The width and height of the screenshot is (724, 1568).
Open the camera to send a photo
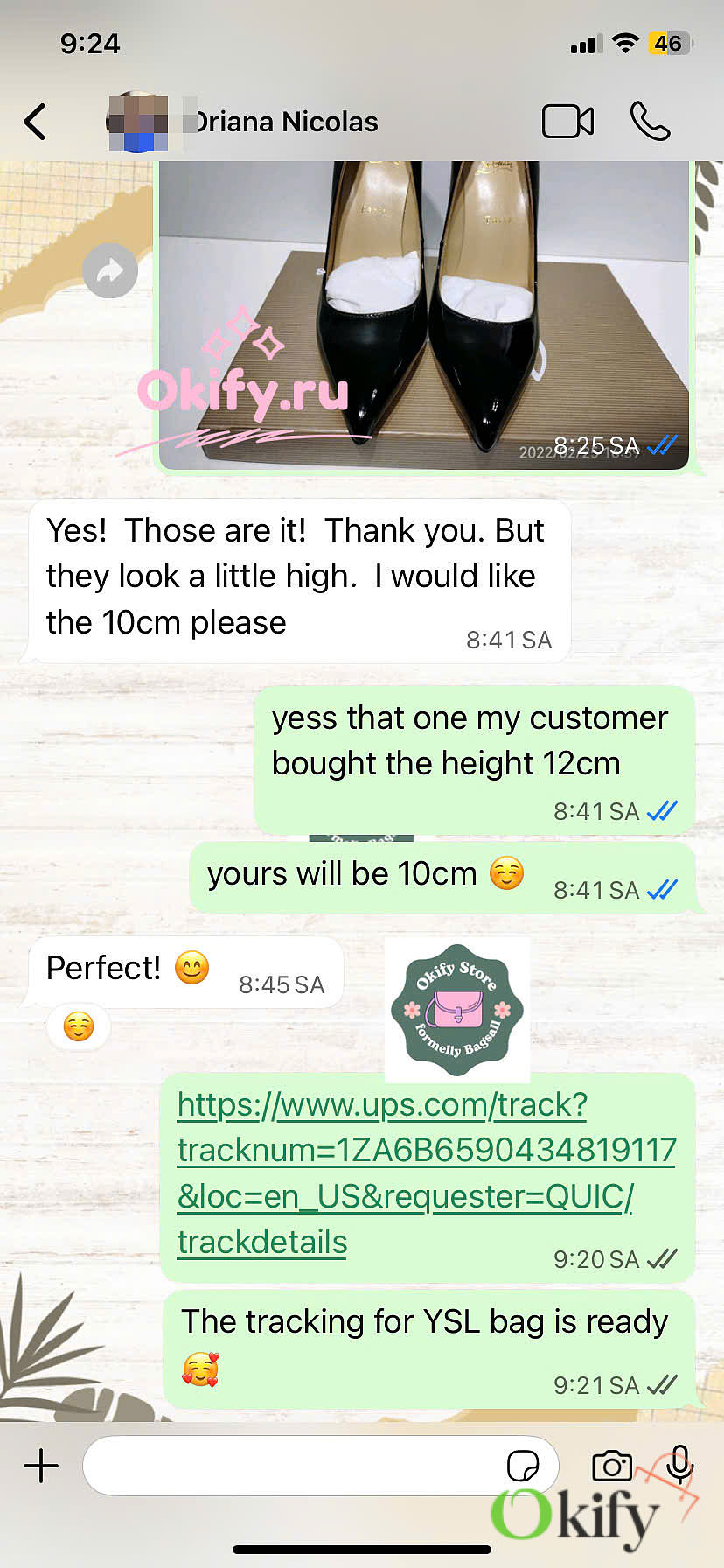tap(611, 1465)
